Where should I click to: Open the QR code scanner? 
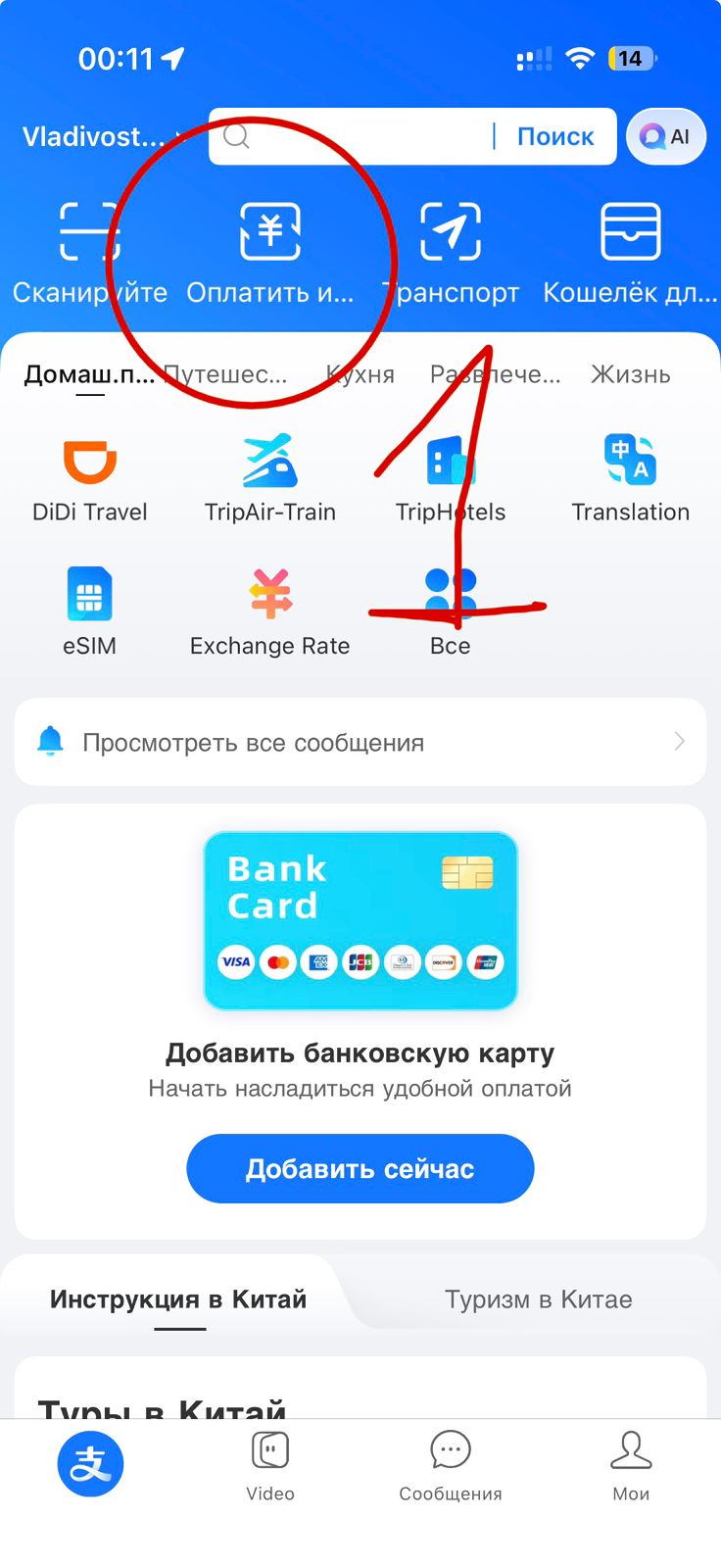[89, 245]
